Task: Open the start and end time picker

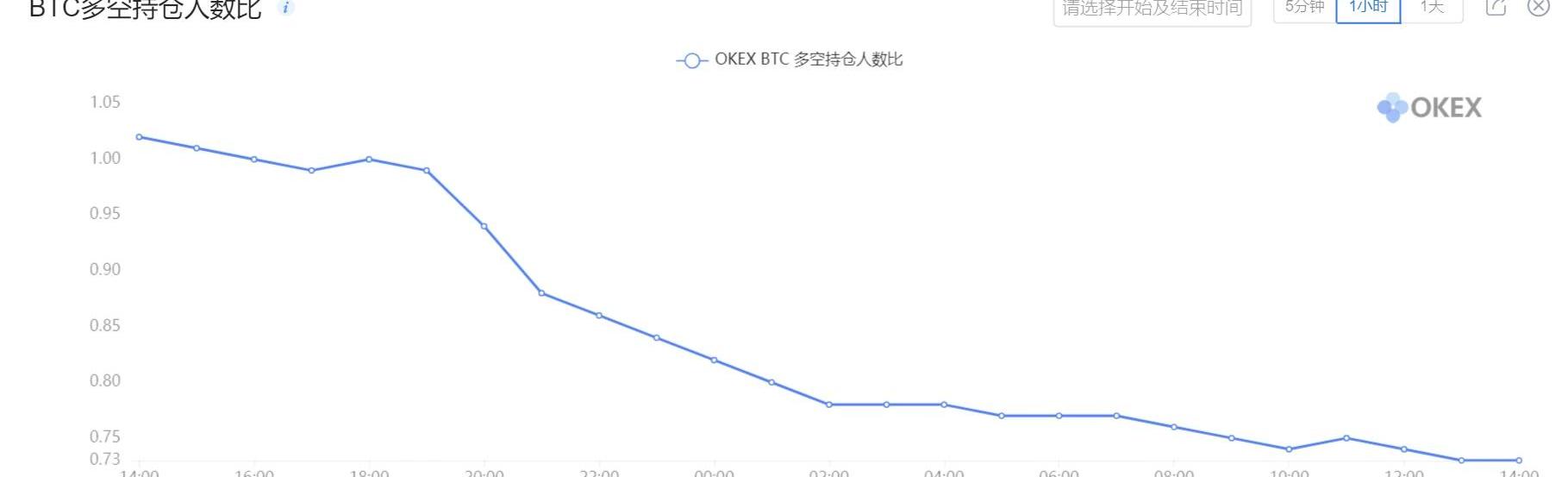Action: pyautogui.click(x=1152, y=9)
